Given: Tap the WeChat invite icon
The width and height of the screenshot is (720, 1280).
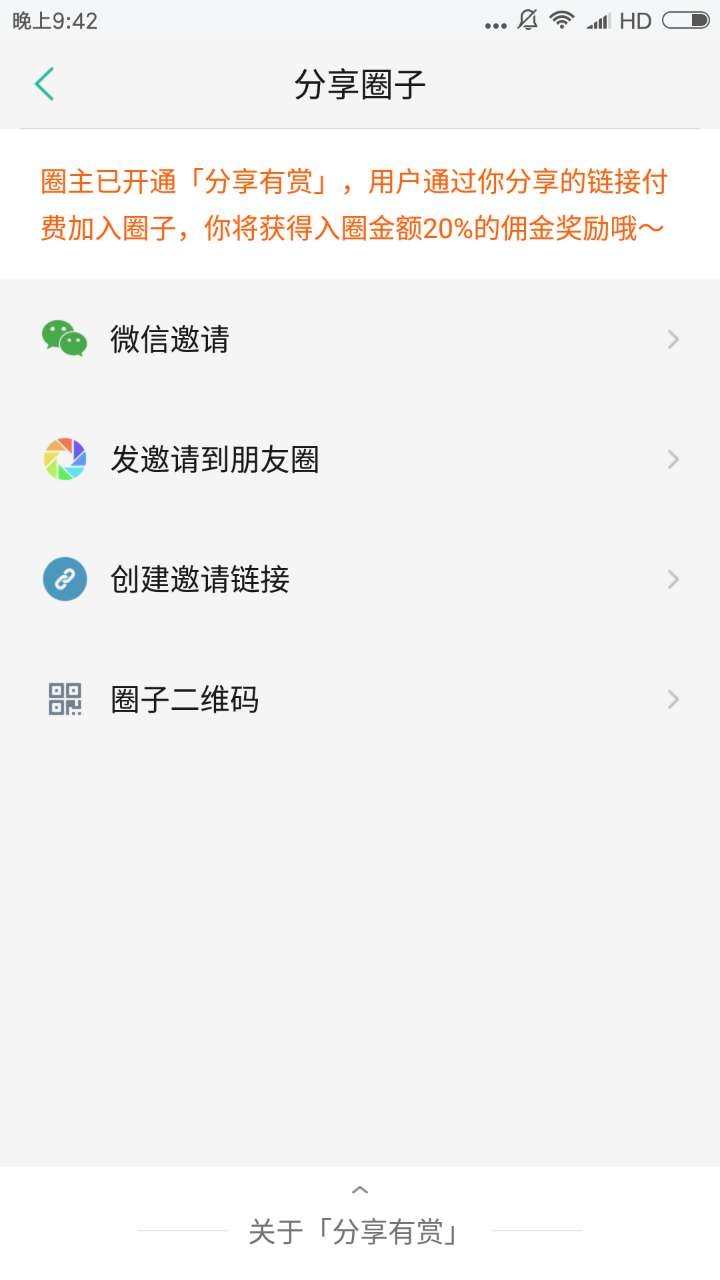Looking at the screenshot, I should (x=63, y=339).
